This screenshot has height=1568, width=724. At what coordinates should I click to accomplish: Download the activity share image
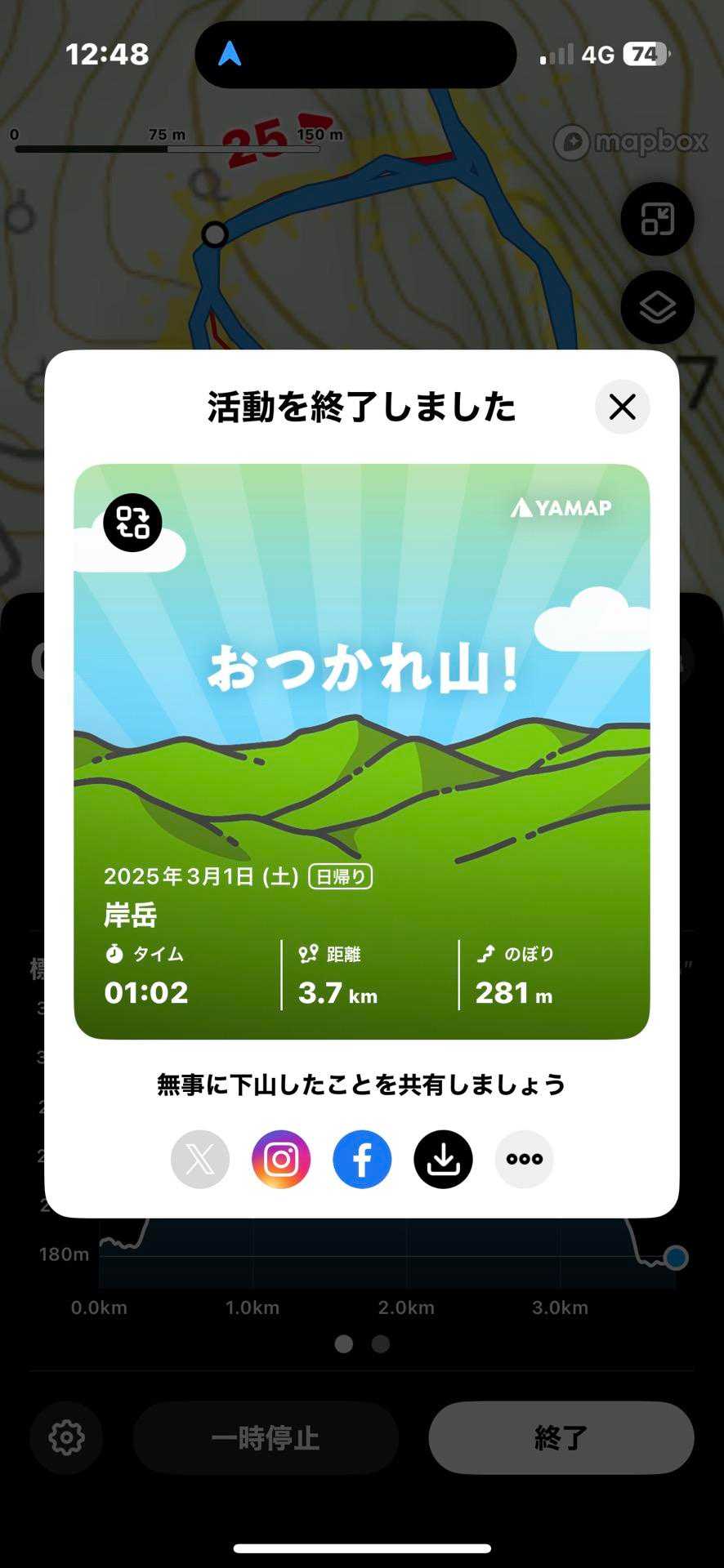click(x=443, y=1159)
